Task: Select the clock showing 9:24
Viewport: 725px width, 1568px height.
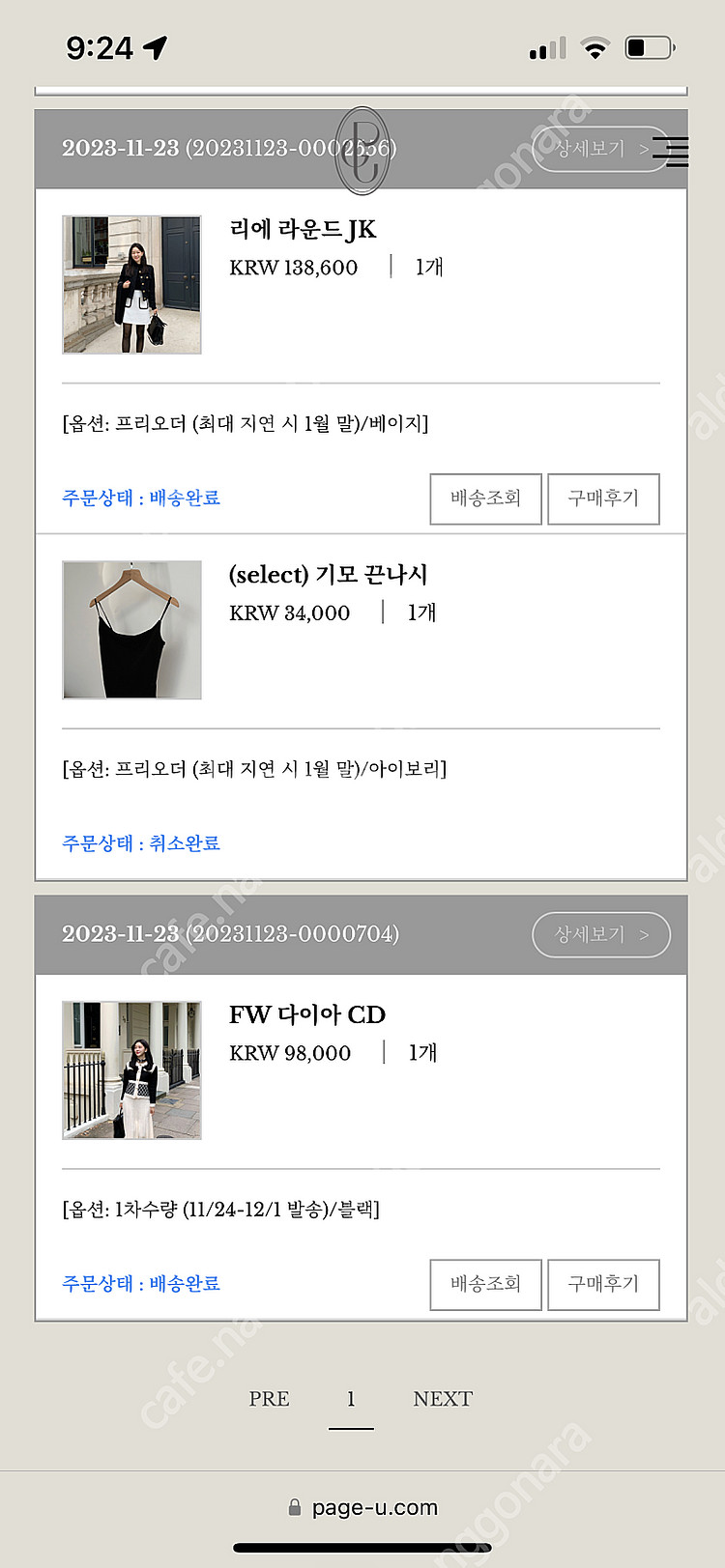Action: pyautogui.click(x=101, y=44)
